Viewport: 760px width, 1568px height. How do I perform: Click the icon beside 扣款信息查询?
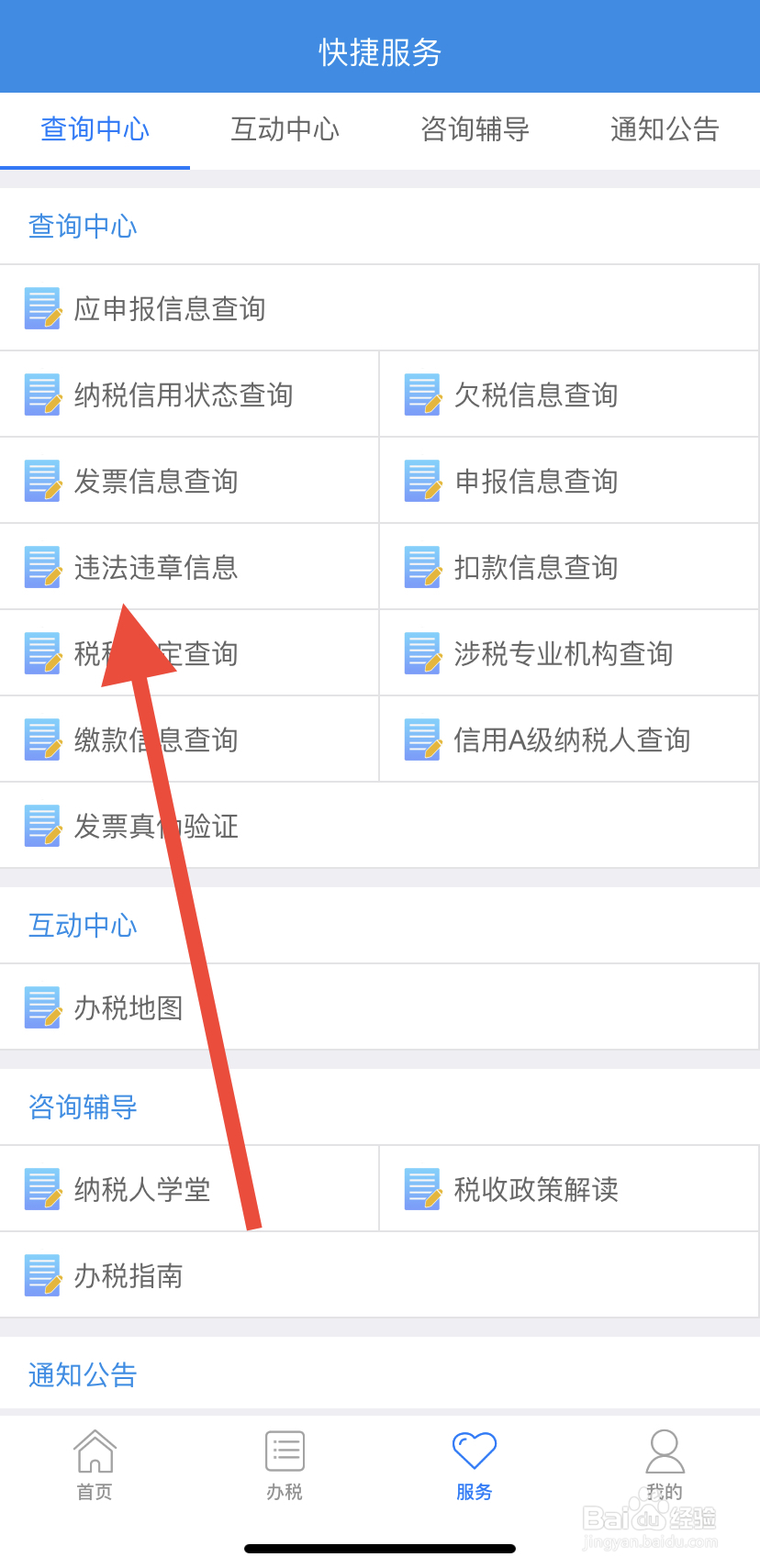click(422, 567)
